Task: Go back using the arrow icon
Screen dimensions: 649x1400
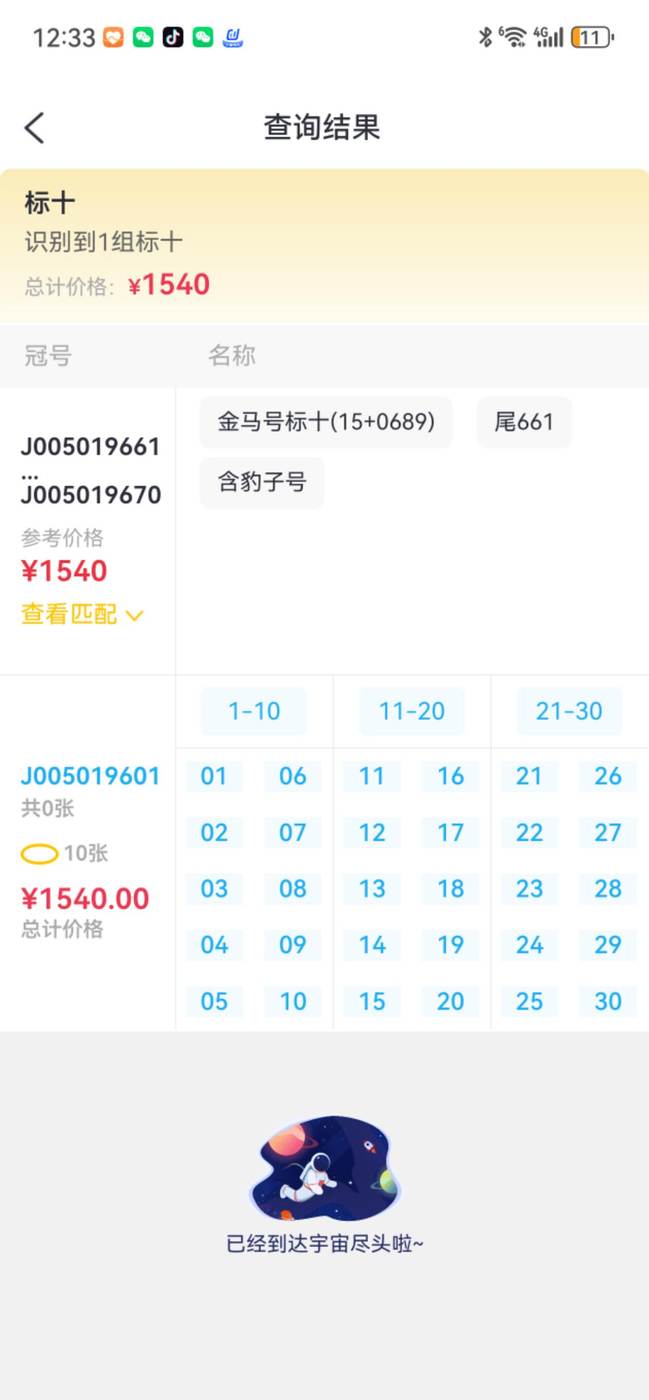Action: pos(35,128)
